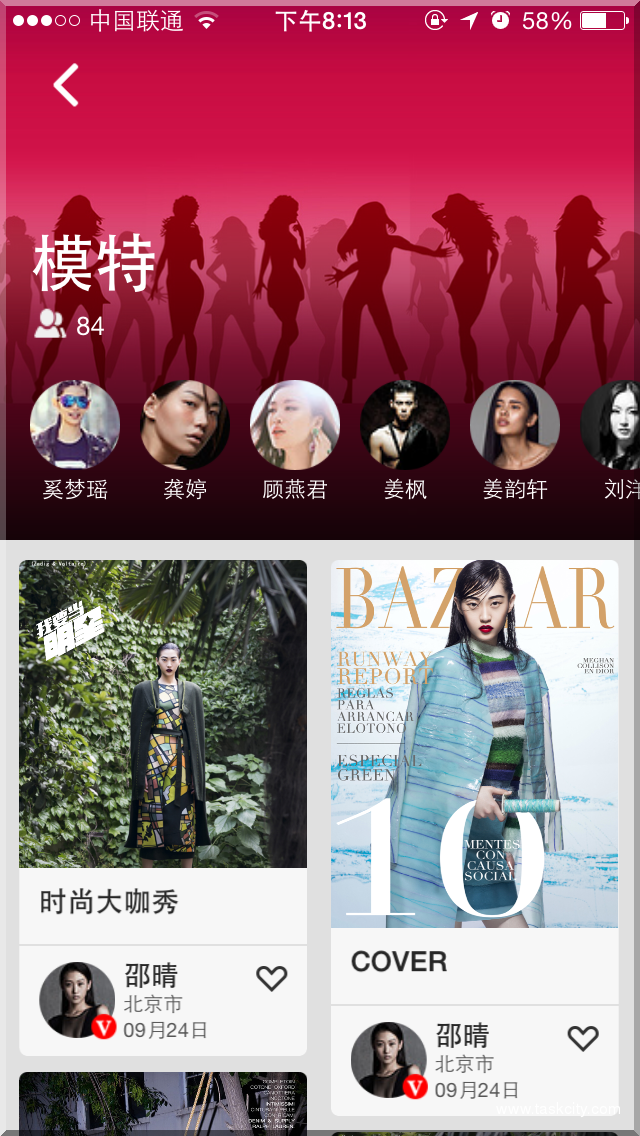This screenshot has width=640, height=1136.
Task: Open the 刘洋 avatar at row end
Action: 614,425
